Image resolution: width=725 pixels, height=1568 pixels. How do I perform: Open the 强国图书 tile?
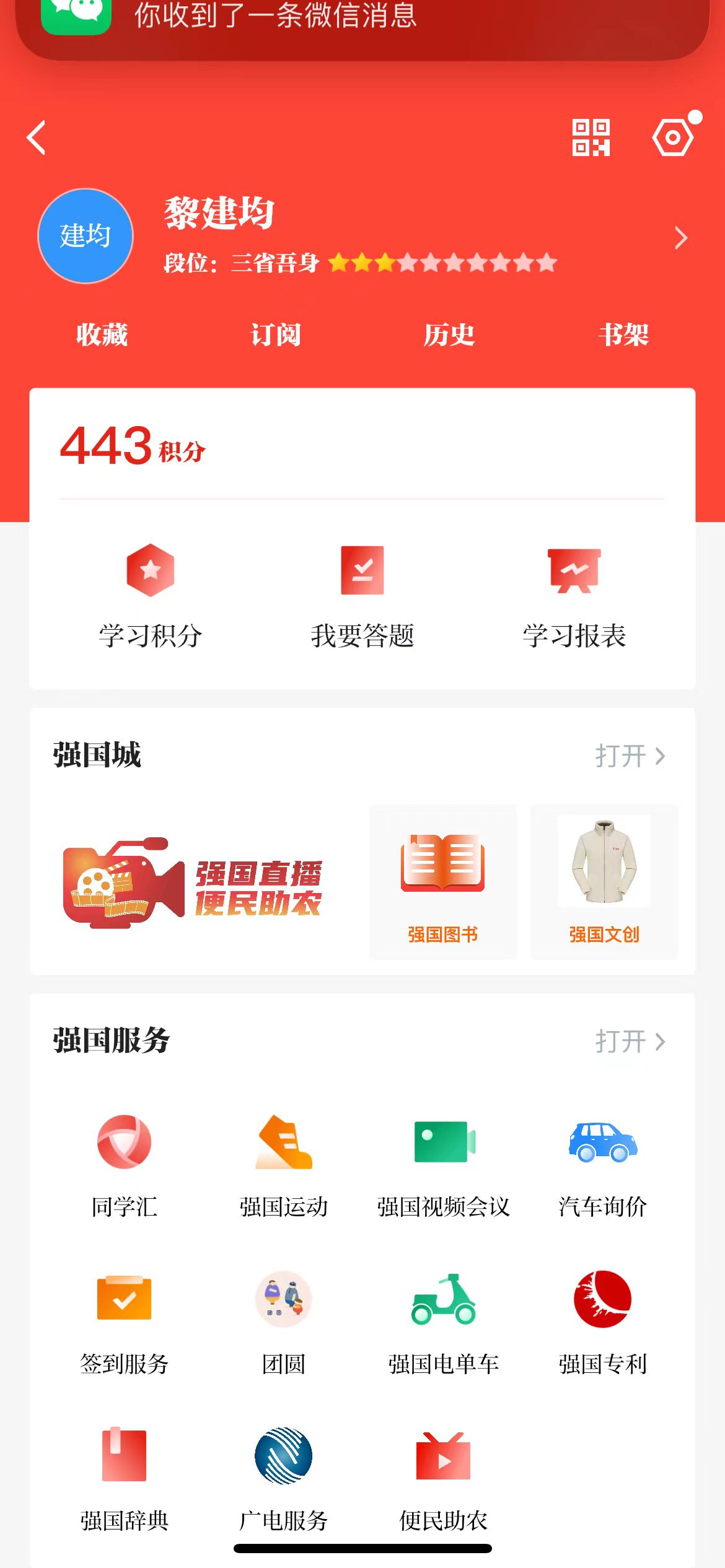coord(442,882)
